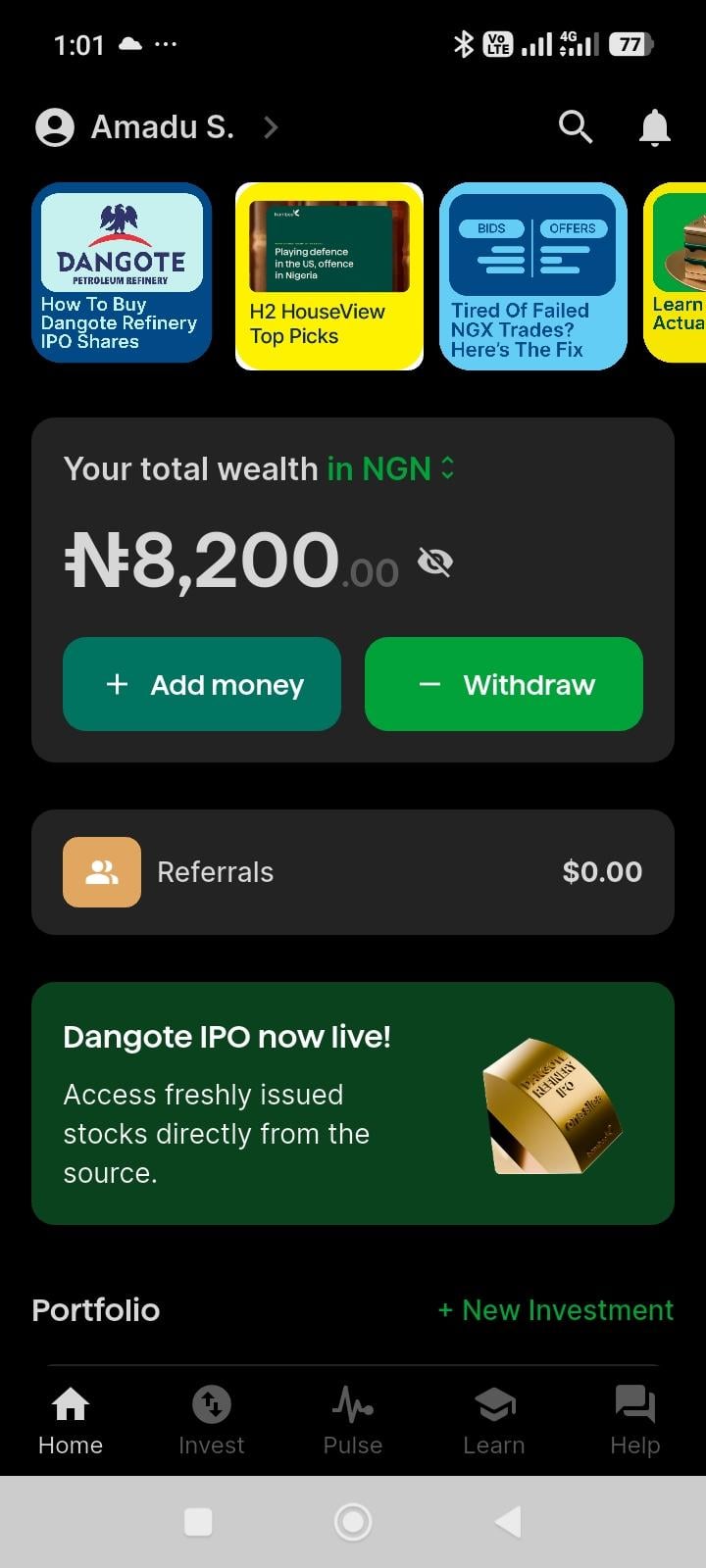This screenshot has width=706, height=1568.
Task: Tap the system back button
Action: click(508, 1522)
